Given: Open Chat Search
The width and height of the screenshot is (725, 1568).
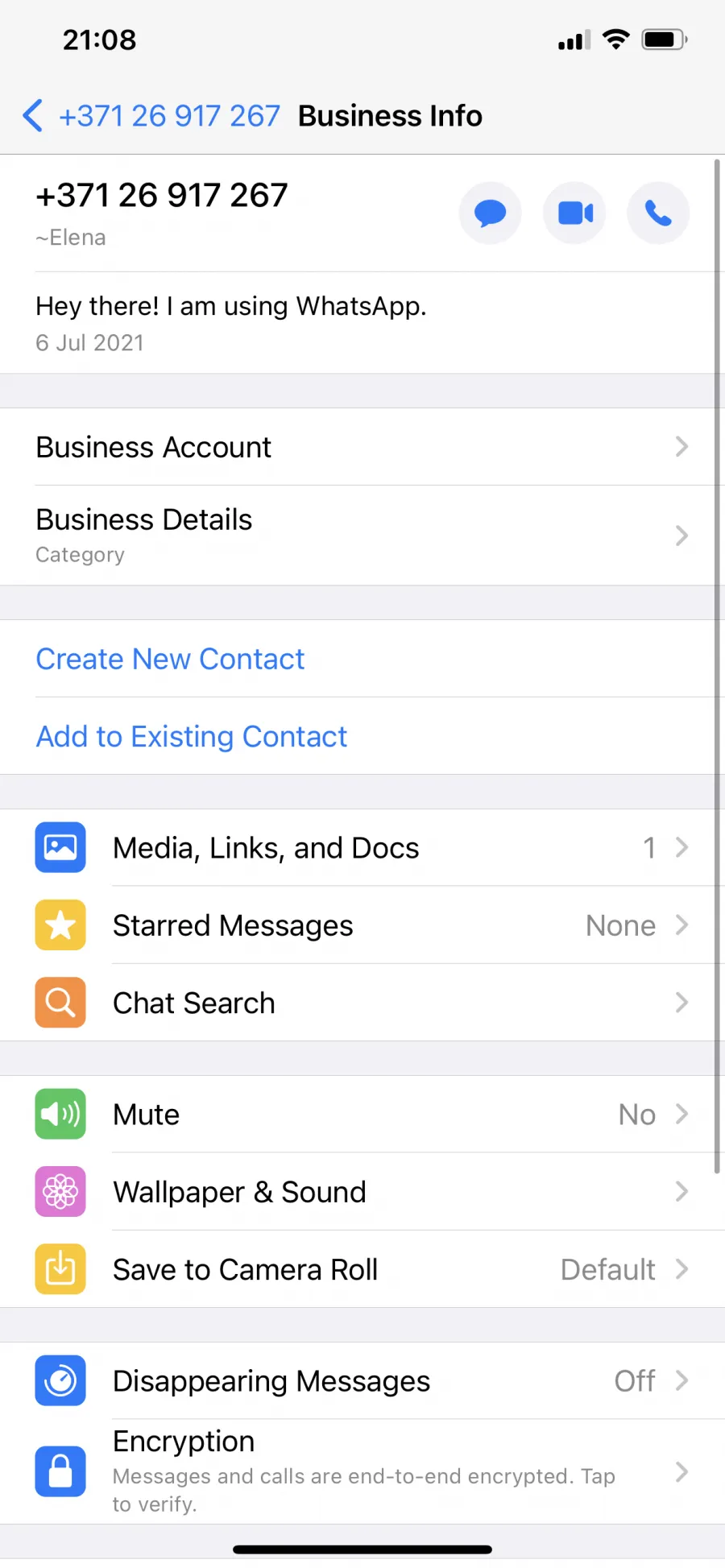Looking at the screenshot, I should pyautogui.click(x=362, y=1003).
